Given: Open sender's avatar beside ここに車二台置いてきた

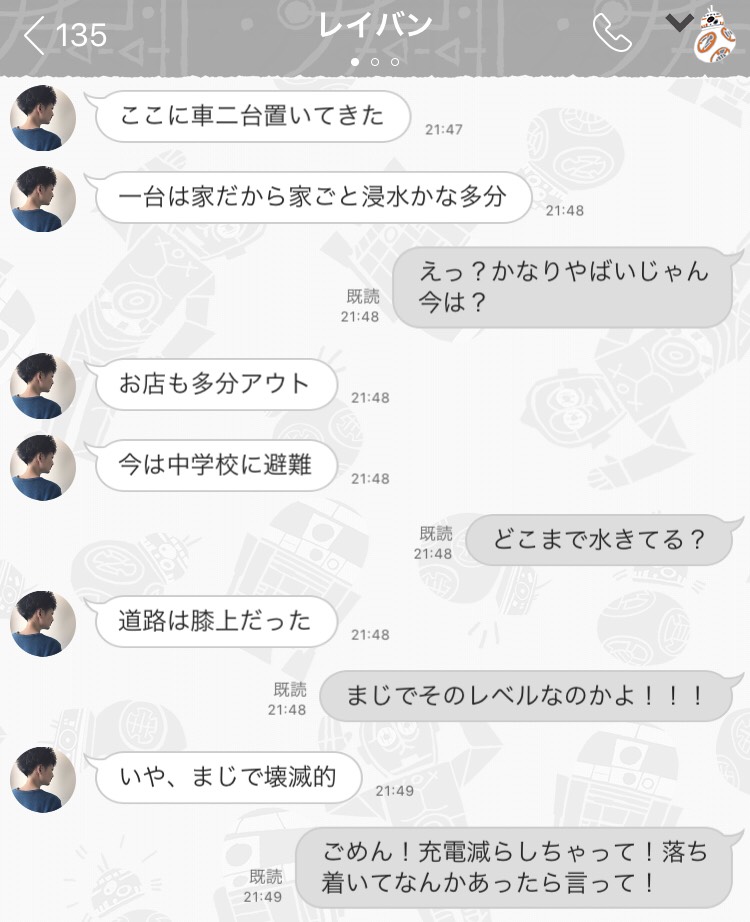Looking at the screenshot, I should pos(43,119).
